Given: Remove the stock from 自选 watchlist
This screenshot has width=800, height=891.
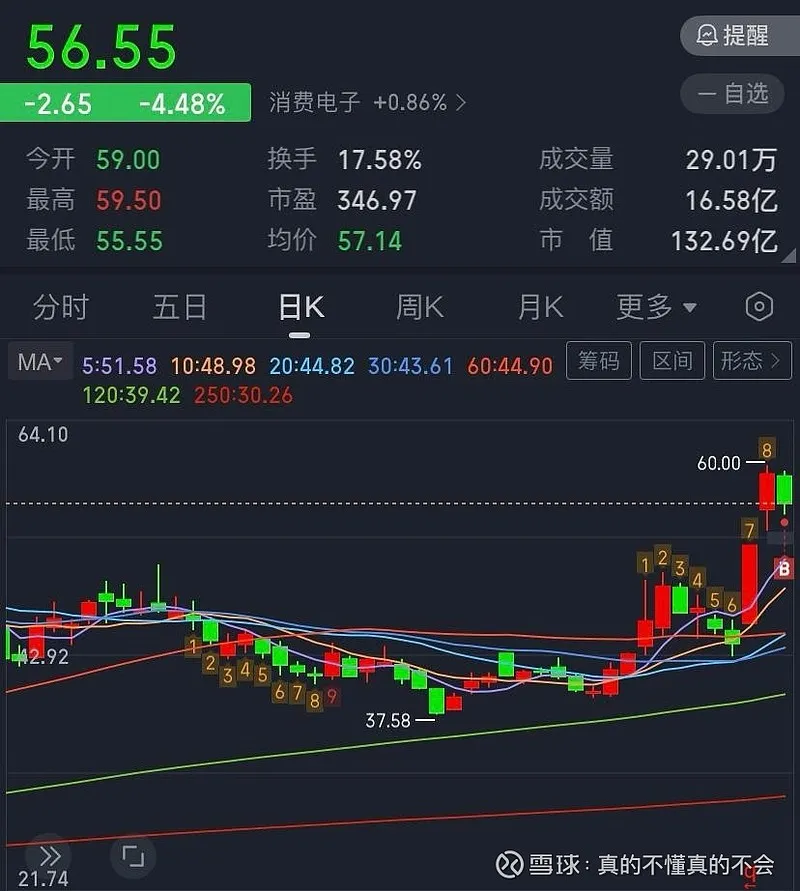Looking at the screenshot, I should click(733, 94).
